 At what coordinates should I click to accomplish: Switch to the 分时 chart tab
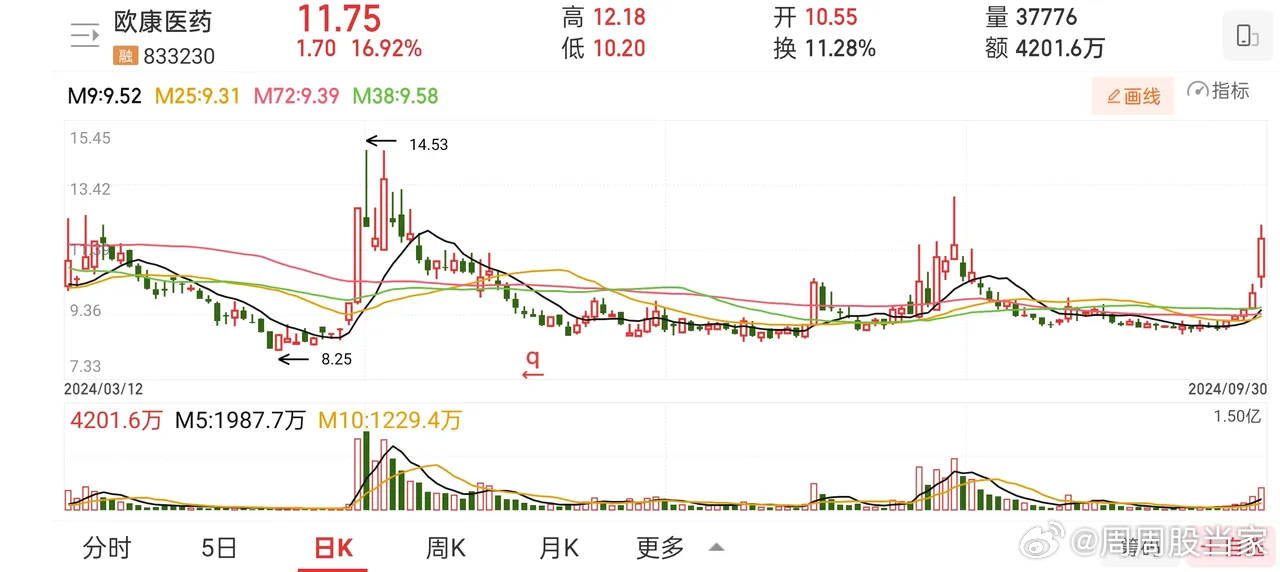(107, 548)
